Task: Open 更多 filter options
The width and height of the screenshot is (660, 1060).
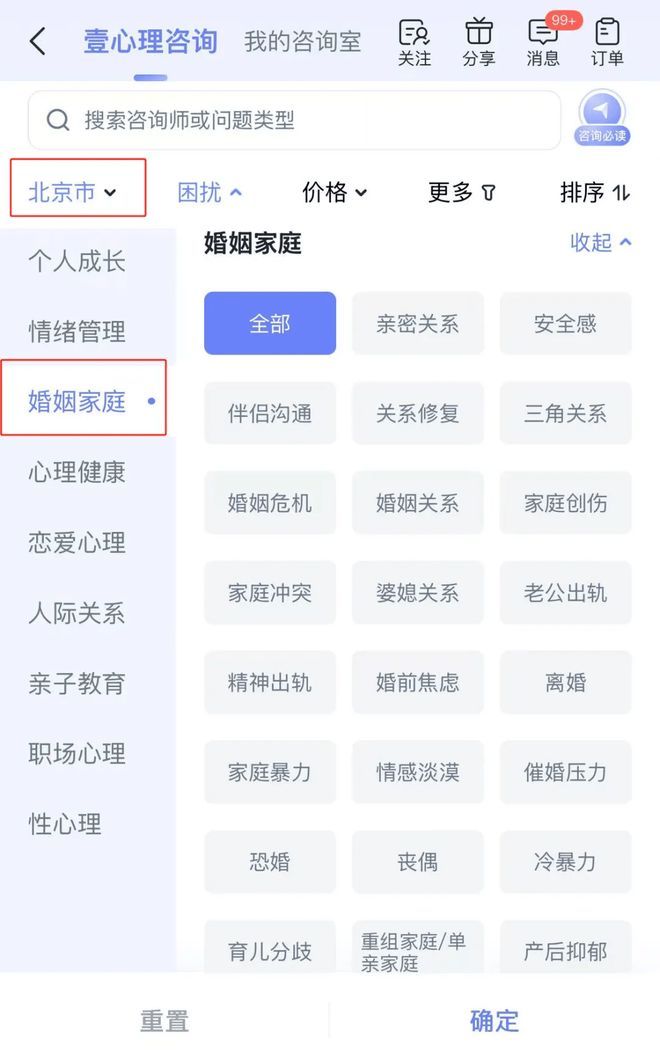Action: tap(461, 192)
